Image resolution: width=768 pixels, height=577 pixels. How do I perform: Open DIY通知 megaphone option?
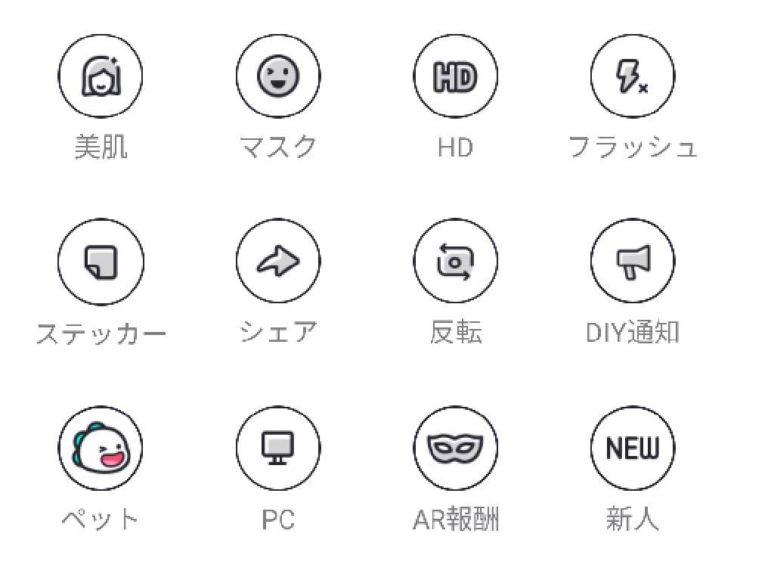632,261
